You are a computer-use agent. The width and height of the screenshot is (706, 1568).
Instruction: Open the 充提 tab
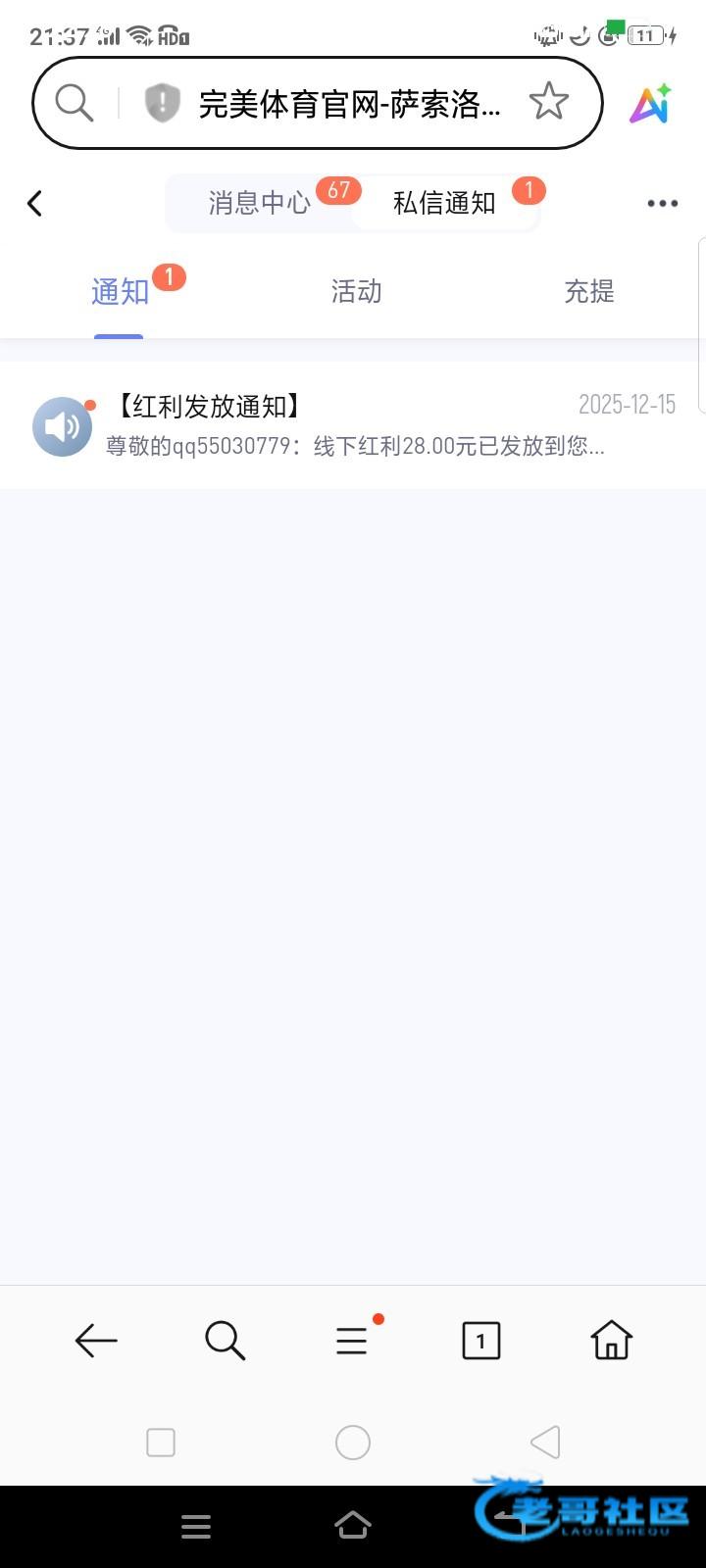tap(588, 292)
